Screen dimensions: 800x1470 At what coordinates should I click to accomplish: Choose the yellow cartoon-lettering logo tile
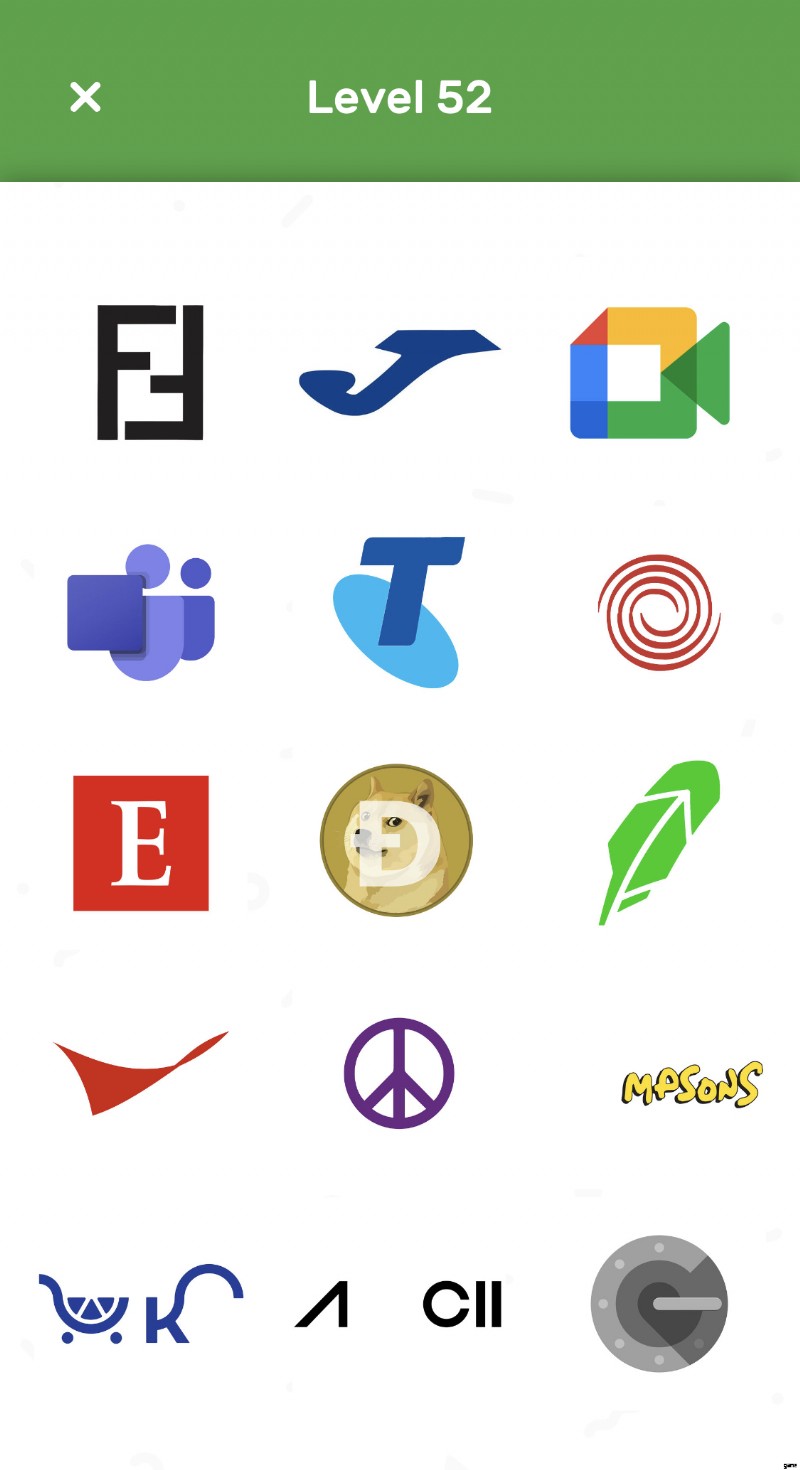click(x=692, y=1084)
